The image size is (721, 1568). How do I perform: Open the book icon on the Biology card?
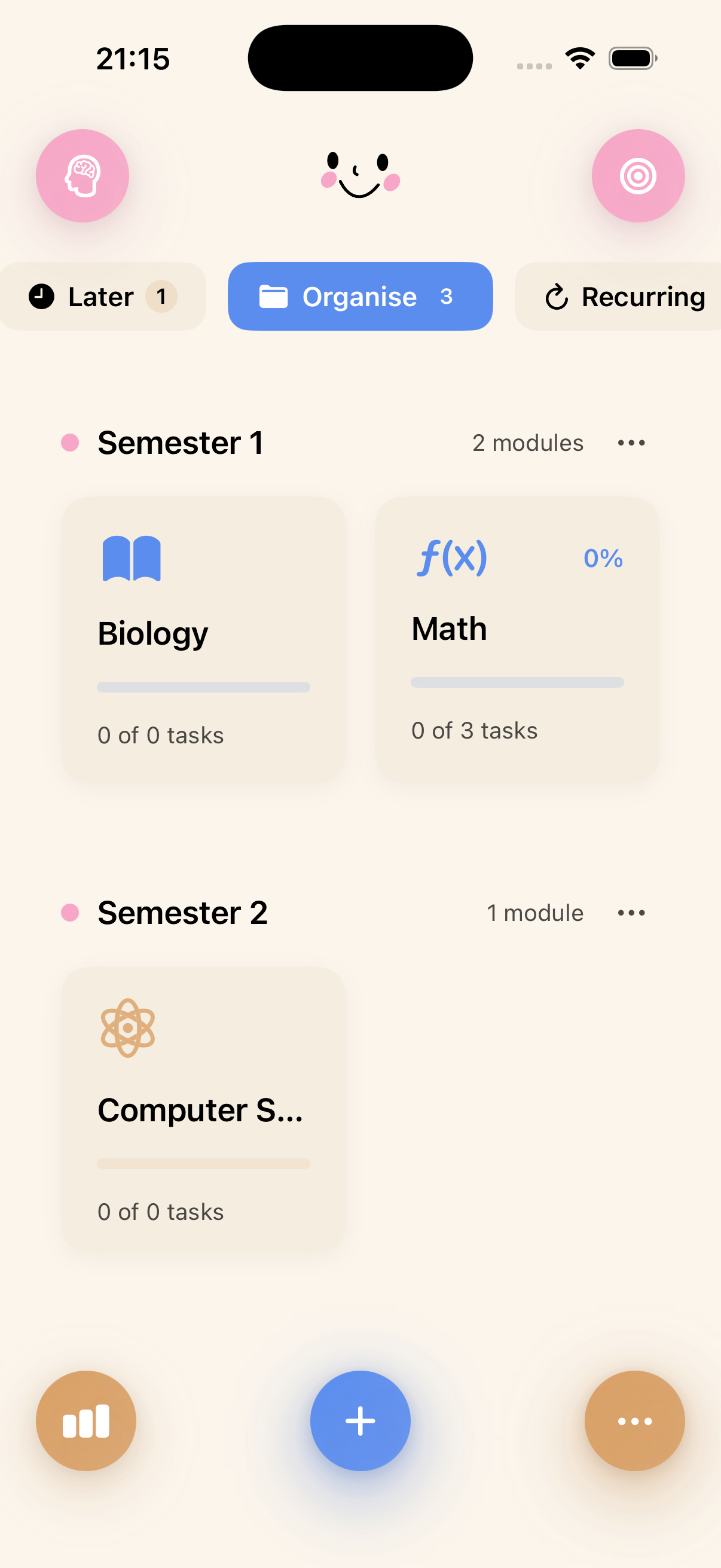point(132,558)
